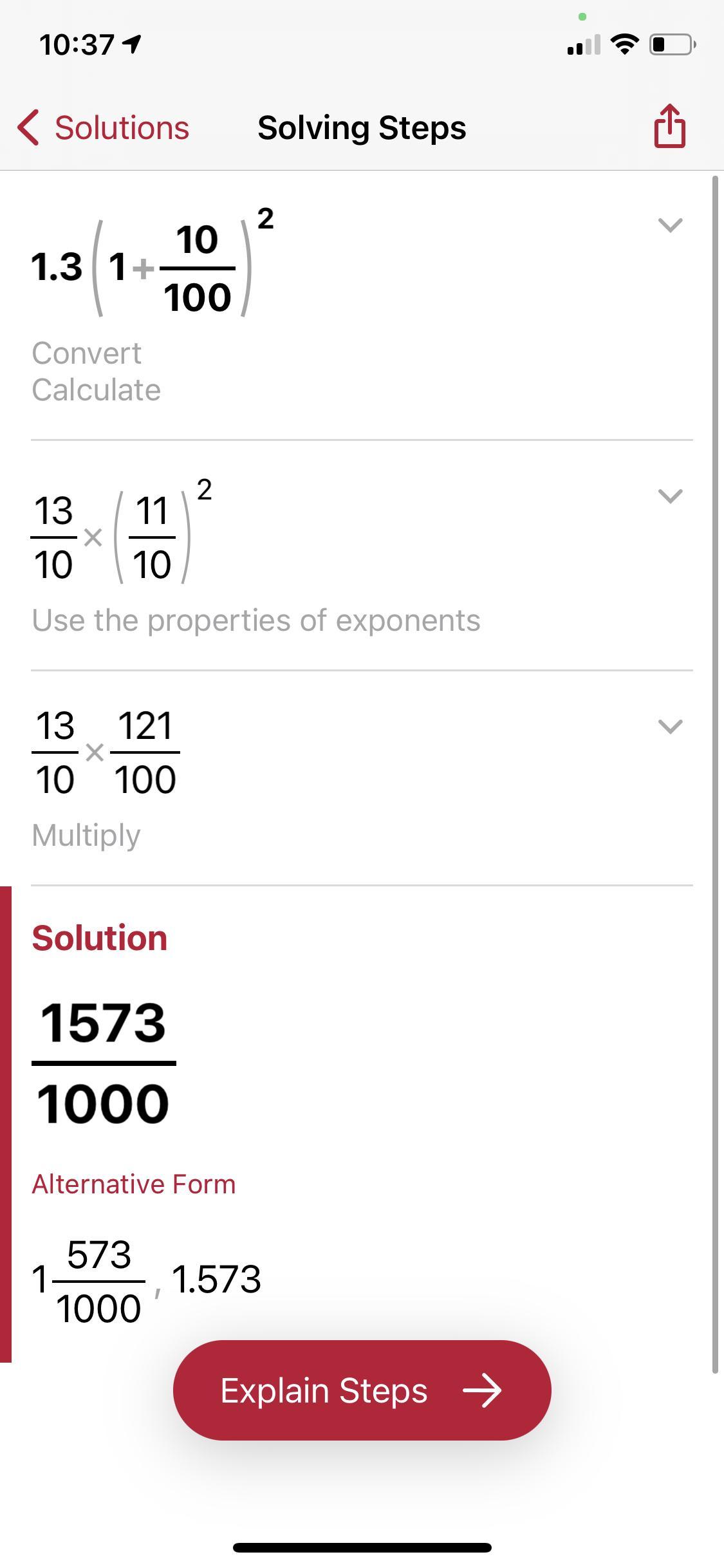Go back to Solutions
Screen dimensions: 724x1568
click(x=103, y=127)
